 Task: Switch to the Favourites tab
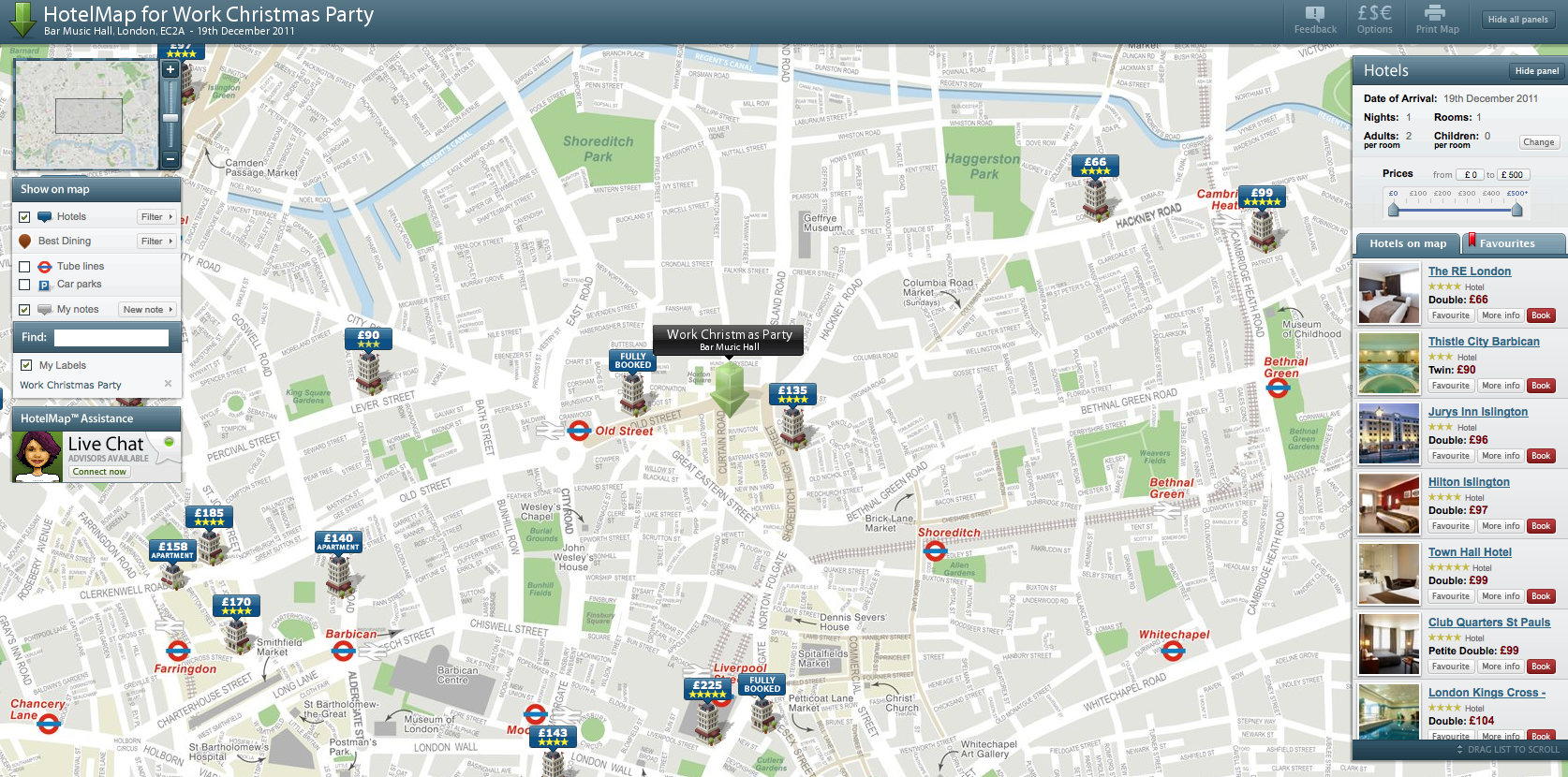click(x=1506, y=243)
